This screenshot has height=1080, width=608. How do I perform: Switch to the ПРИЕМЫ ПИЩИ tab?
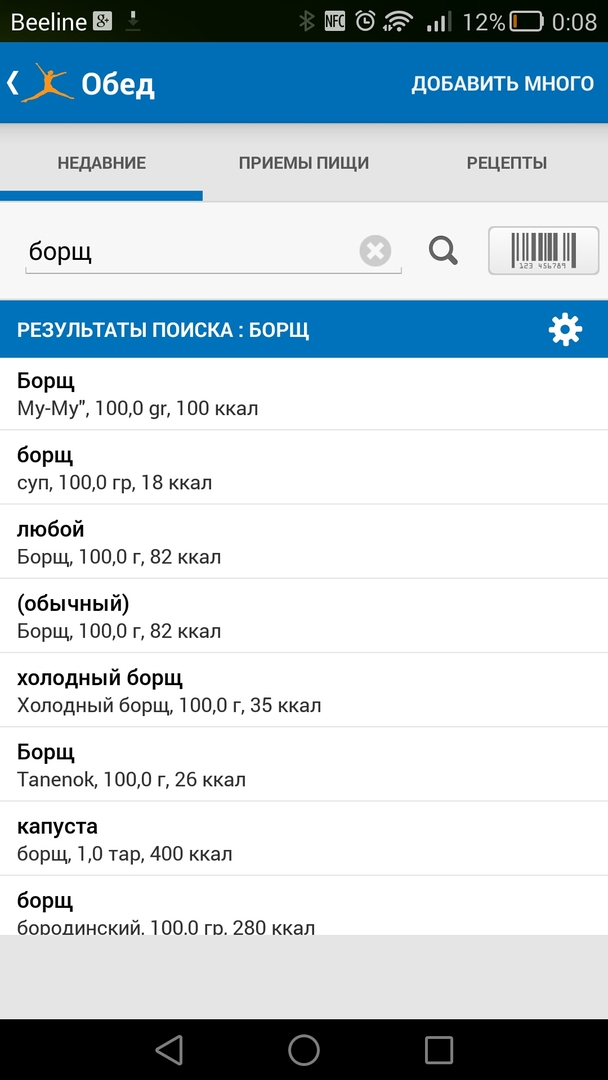point(303,163)
